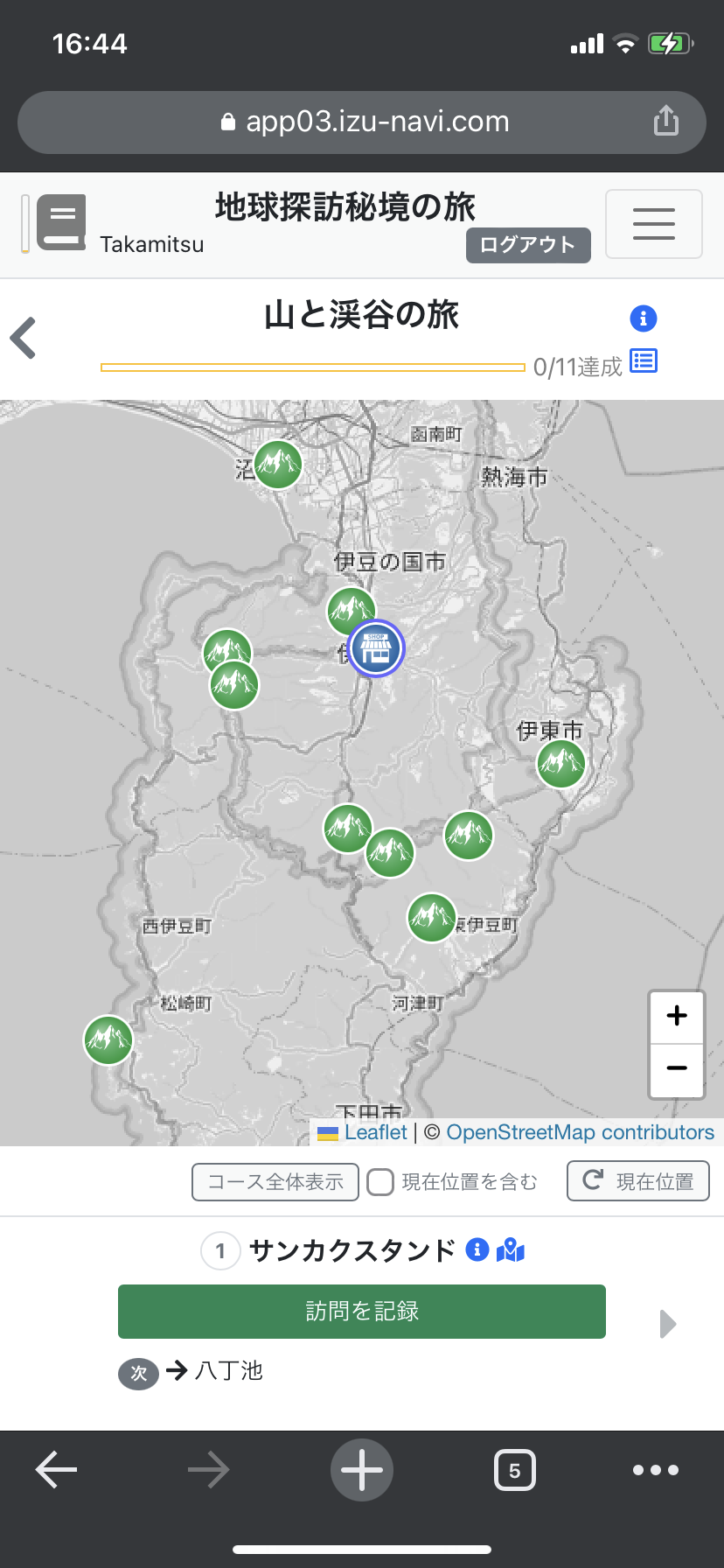Zoom out on the map
Image resolution: width=724 pixels, height=1568 pixels.
click(676, 1068)
